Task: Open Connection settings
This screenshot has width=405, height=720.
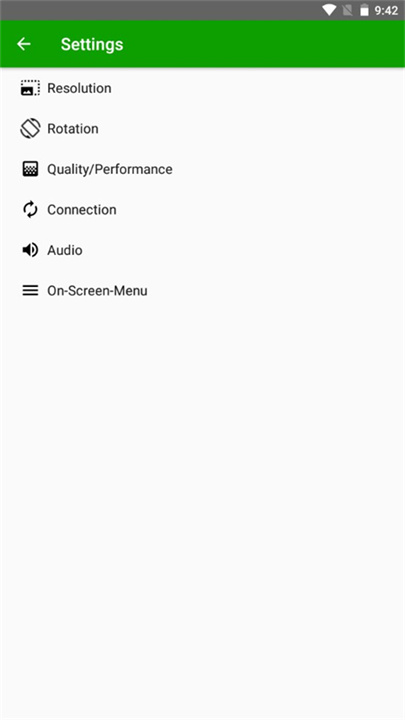Action: click(x=202, y=210)
